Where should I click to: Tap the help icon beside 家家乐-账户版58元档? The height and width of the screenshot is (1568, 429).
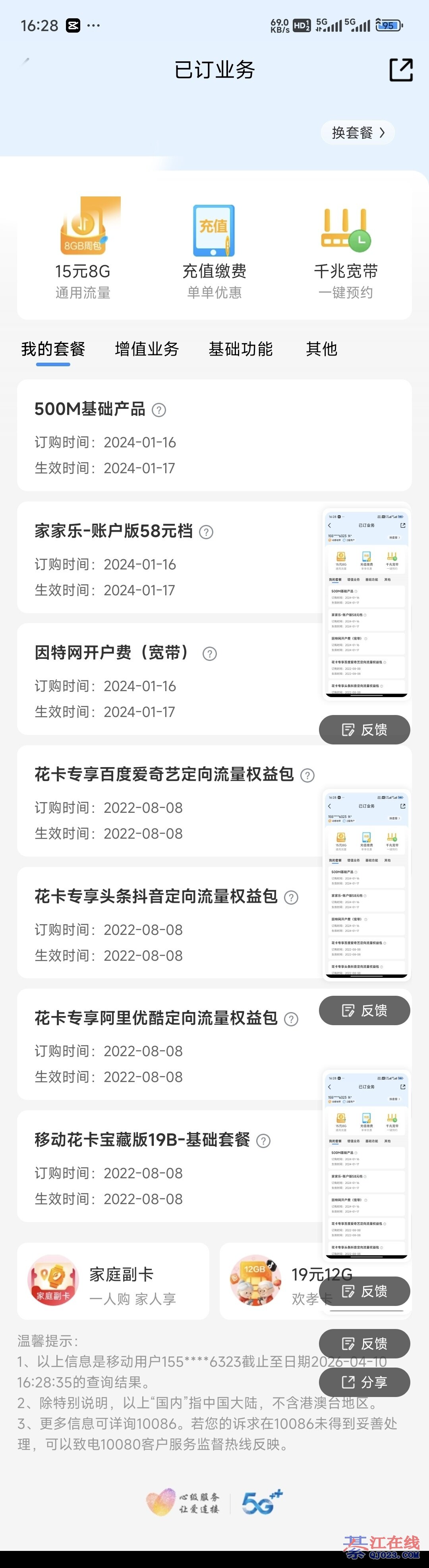point(207,532)
